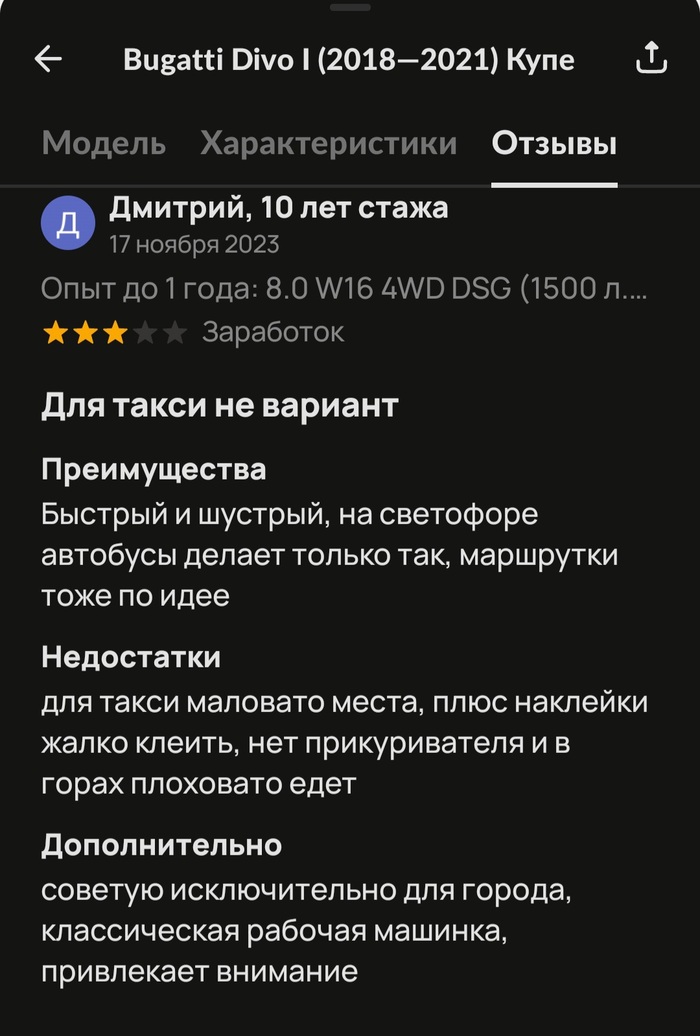Go back using the arrow icon
Viewport: 700px width, 1036px height.
(x=48, y=59)
